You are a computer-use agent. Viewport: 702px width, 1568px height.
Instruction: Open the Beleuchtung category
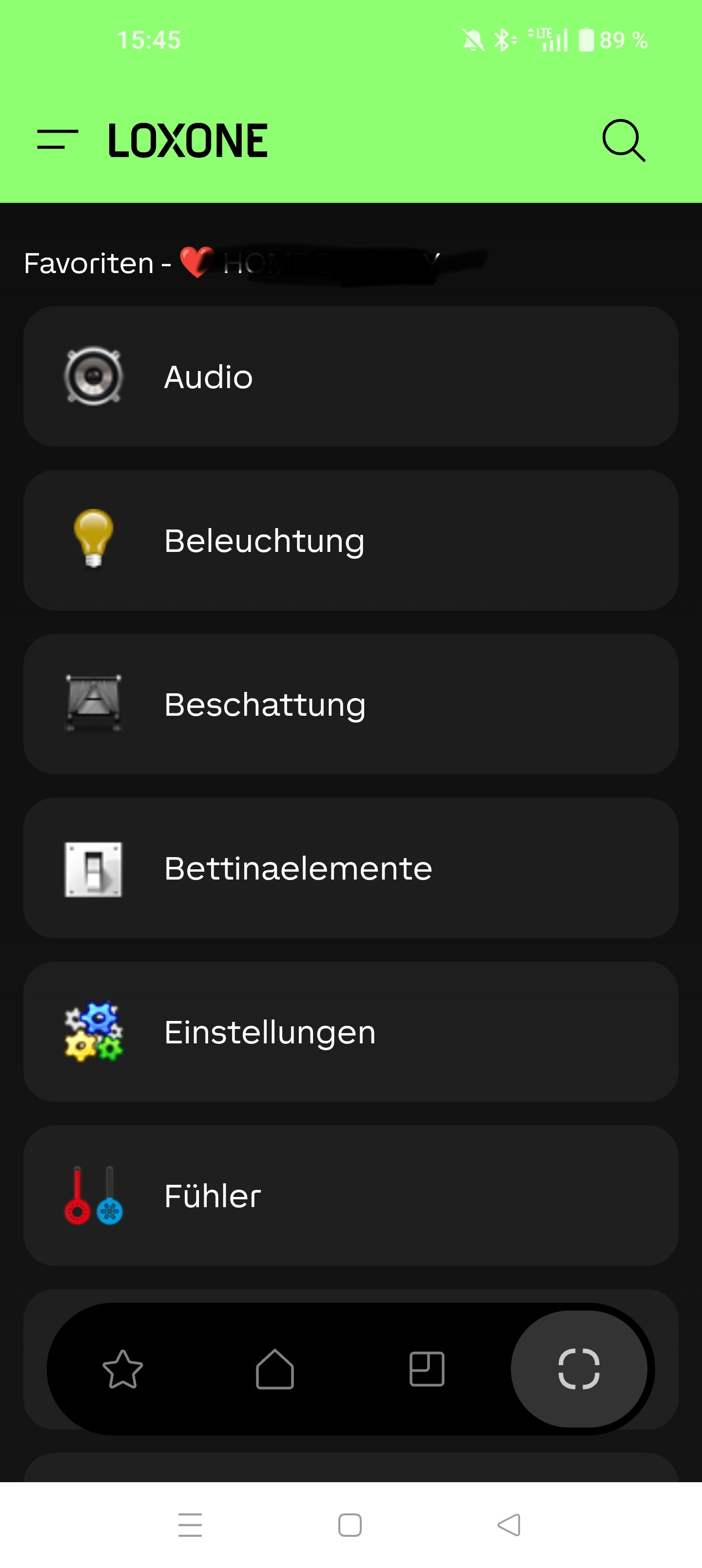[x=351, y=540]
